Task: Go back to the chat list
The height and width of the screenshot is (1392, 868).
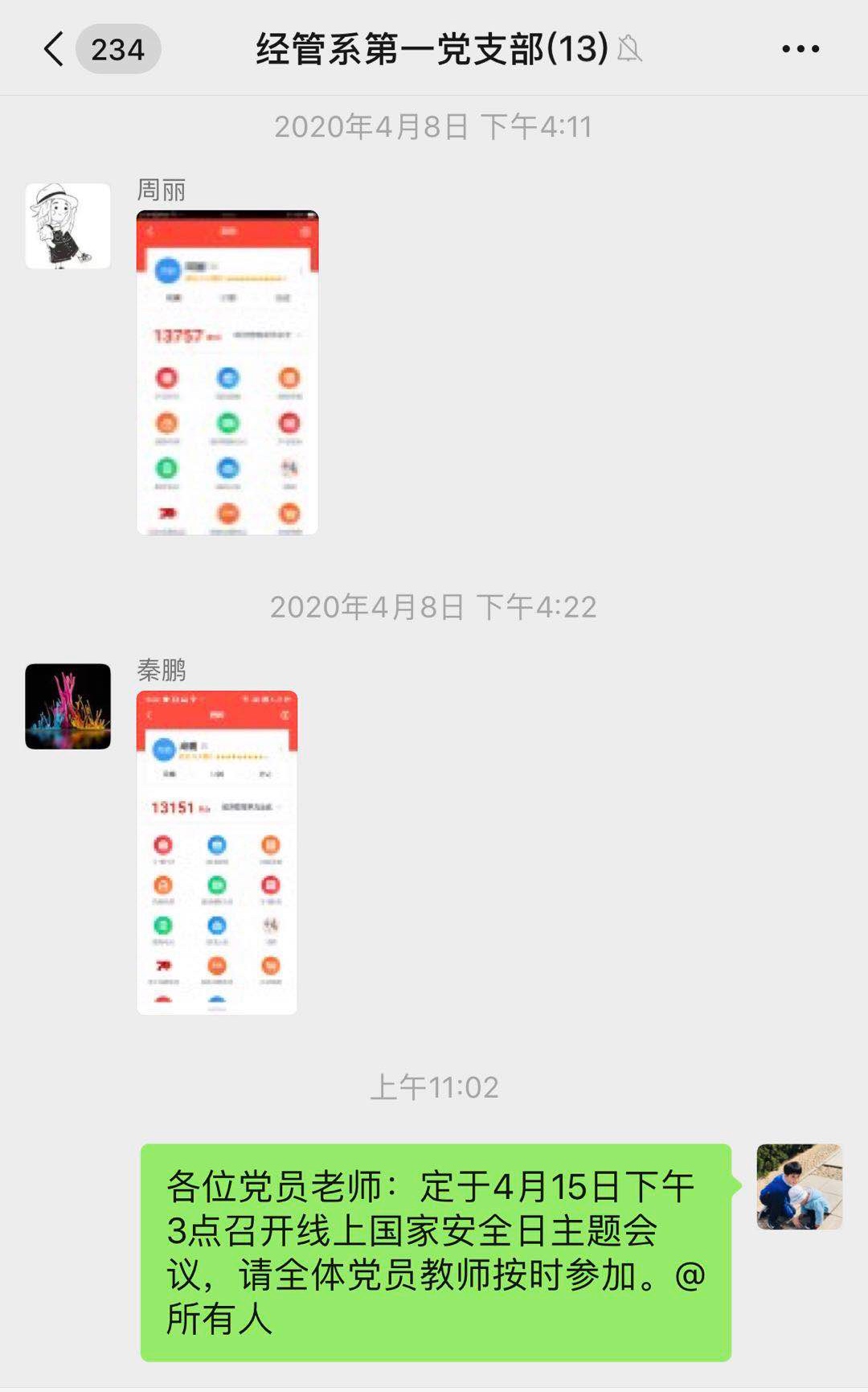Action: (55, 50)
